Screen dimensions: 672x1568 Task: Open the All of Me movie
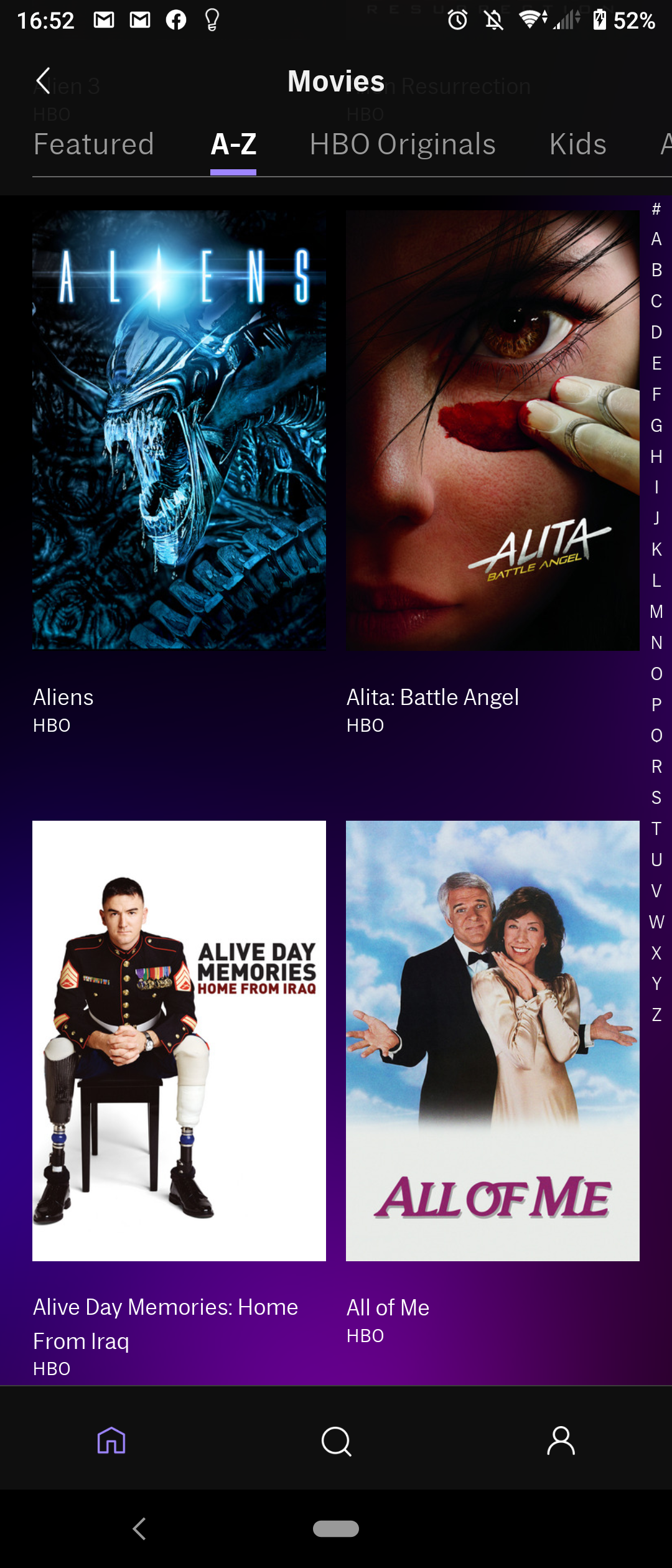tap(492, 1040)
